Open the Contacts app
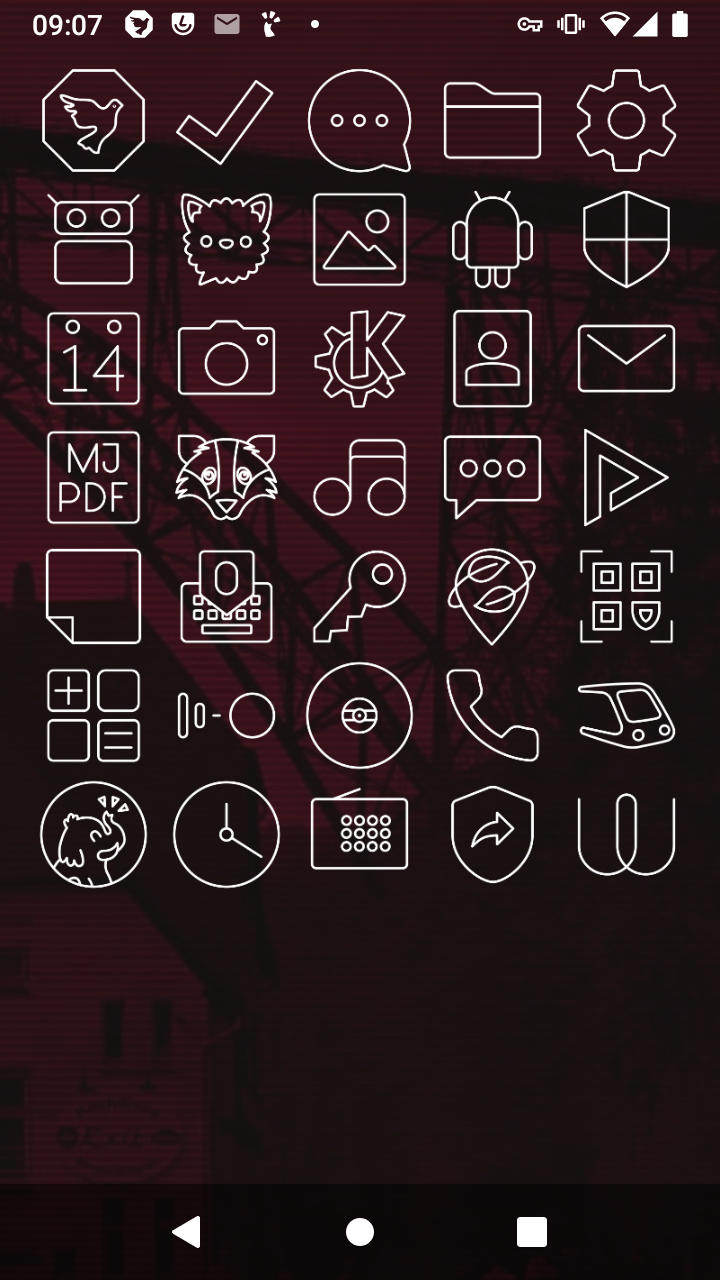 pos(492,358)
